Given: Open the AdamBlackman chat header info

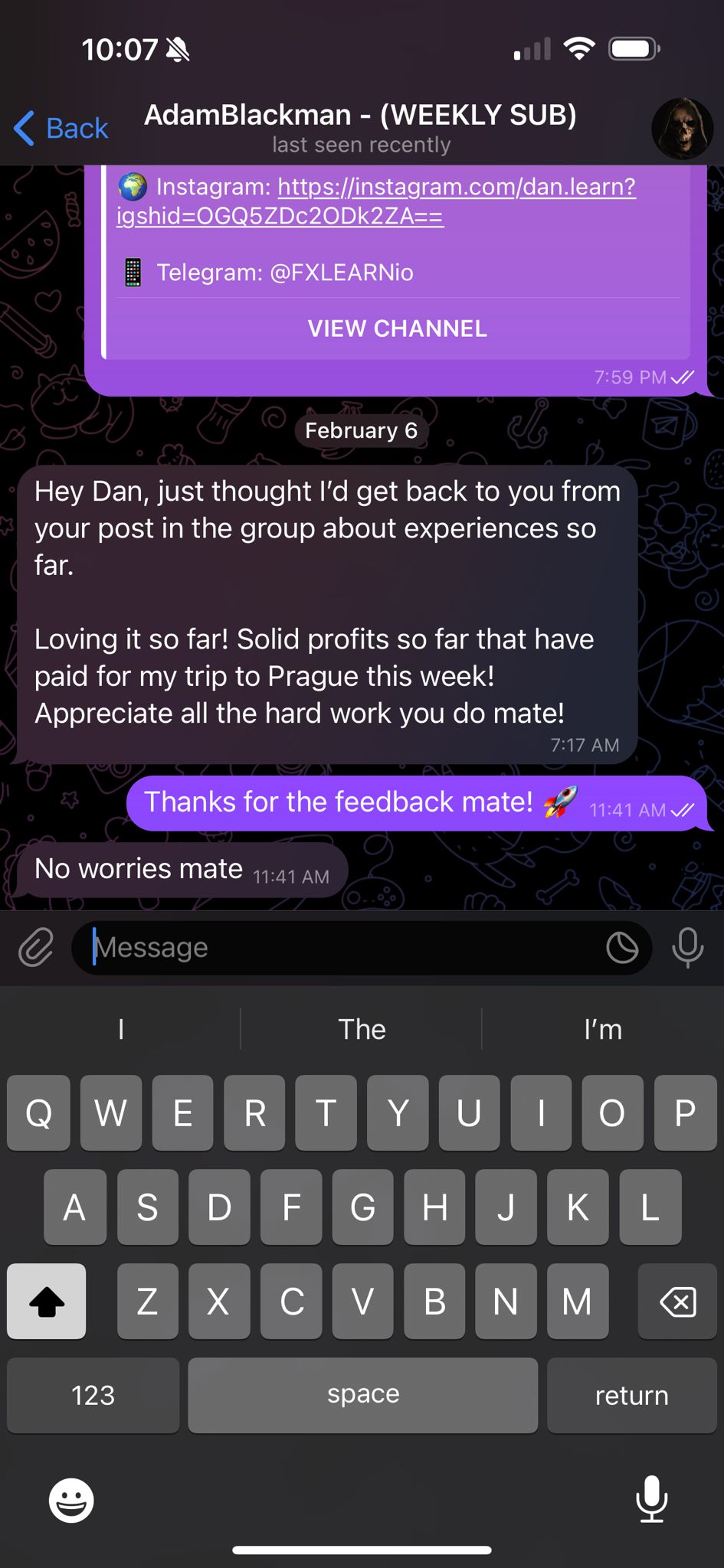Looking at the screenshot, I should 360,128.
